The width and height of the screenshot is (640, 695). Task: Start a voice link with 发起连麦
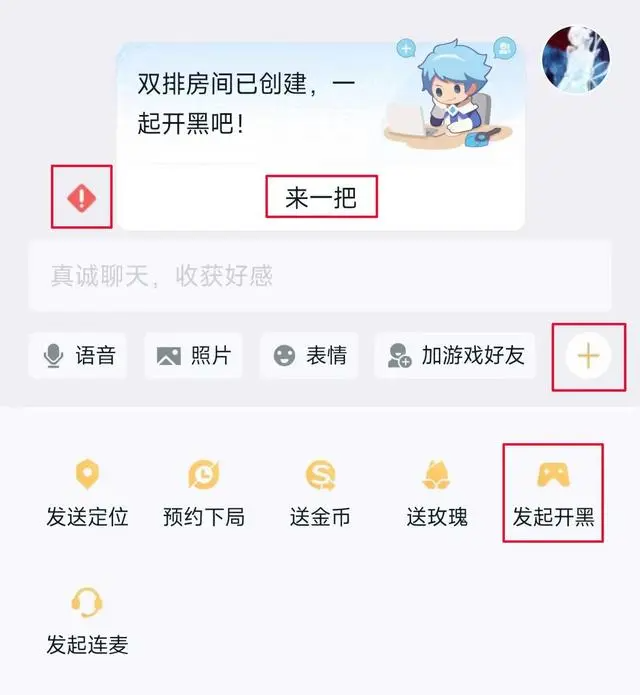pos(87,620)
